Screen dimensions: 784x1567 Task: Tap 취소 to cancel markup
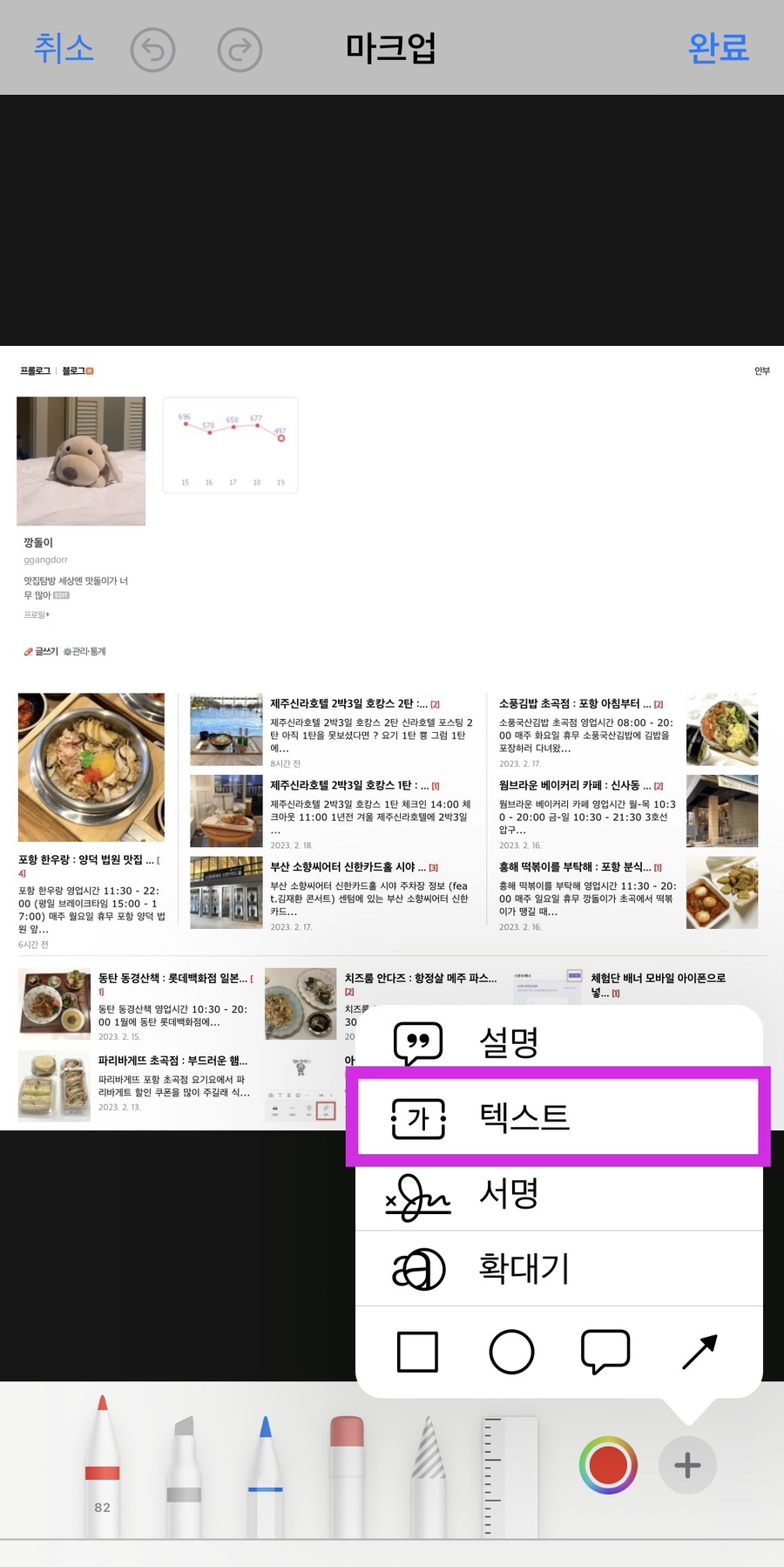[x=64, y=48]
